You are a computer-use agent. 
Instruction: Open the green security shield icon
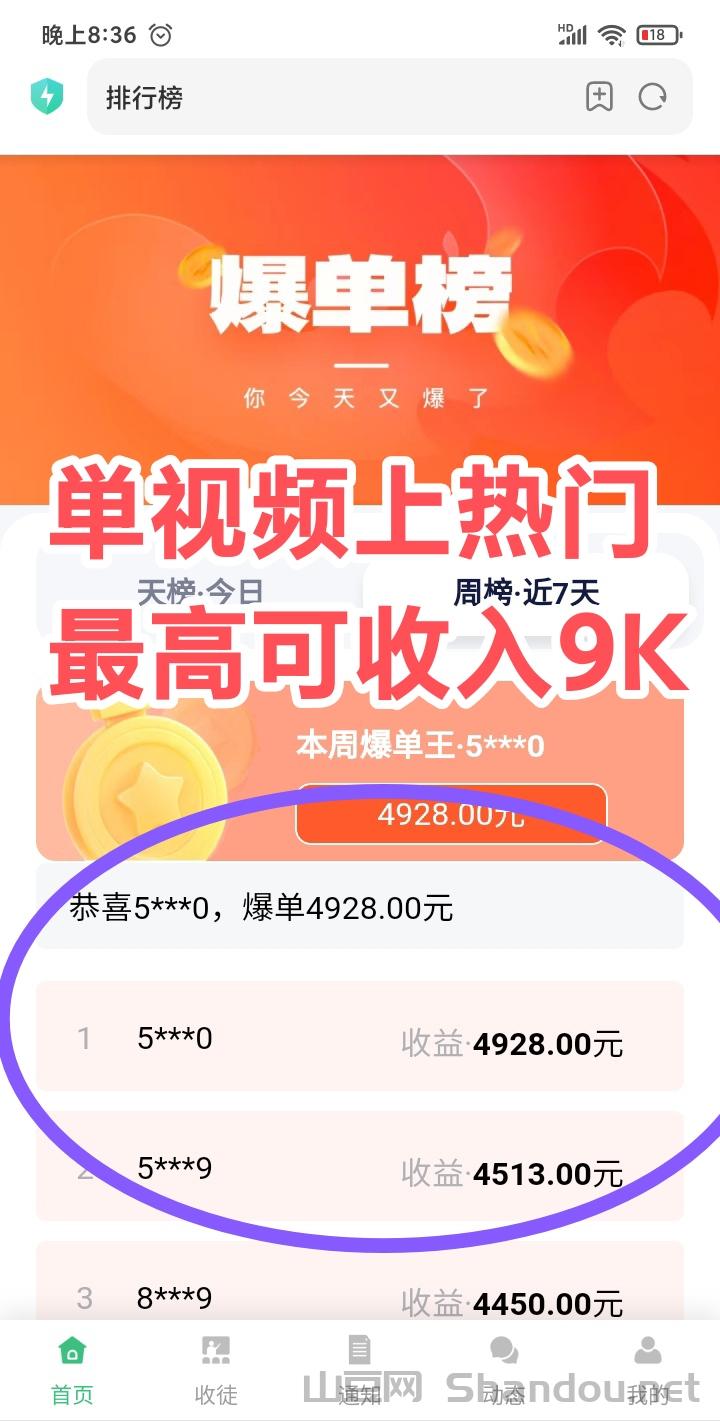pos(46,97)
